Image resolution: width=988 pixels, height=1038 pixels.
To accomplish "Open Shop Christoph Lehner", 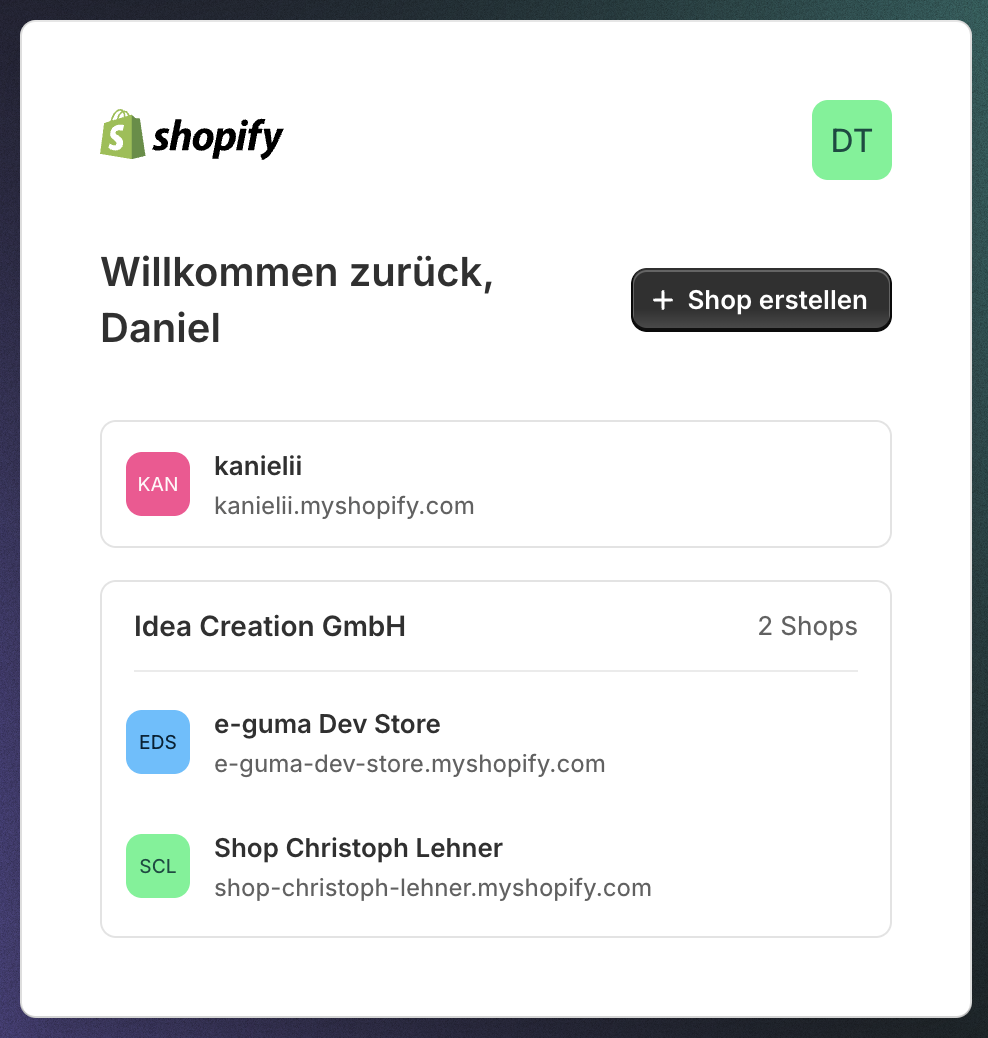I will (x=495, y=866).
